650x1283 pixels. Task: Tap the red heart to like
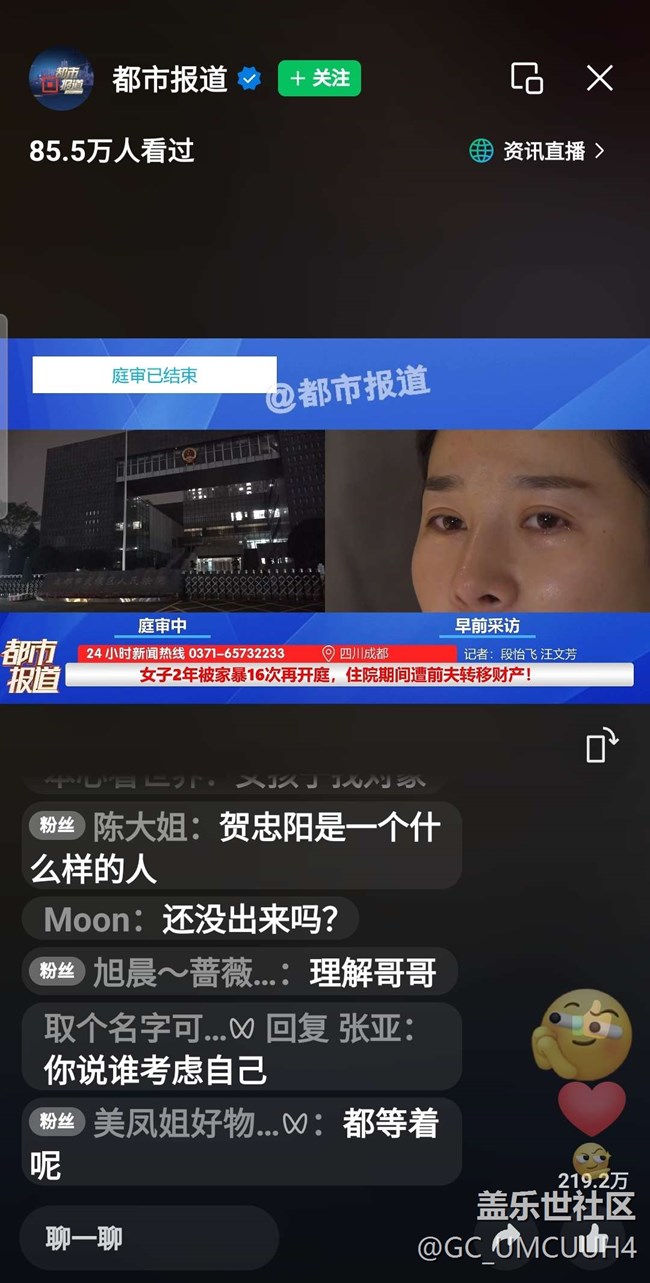click(591, 1107)
